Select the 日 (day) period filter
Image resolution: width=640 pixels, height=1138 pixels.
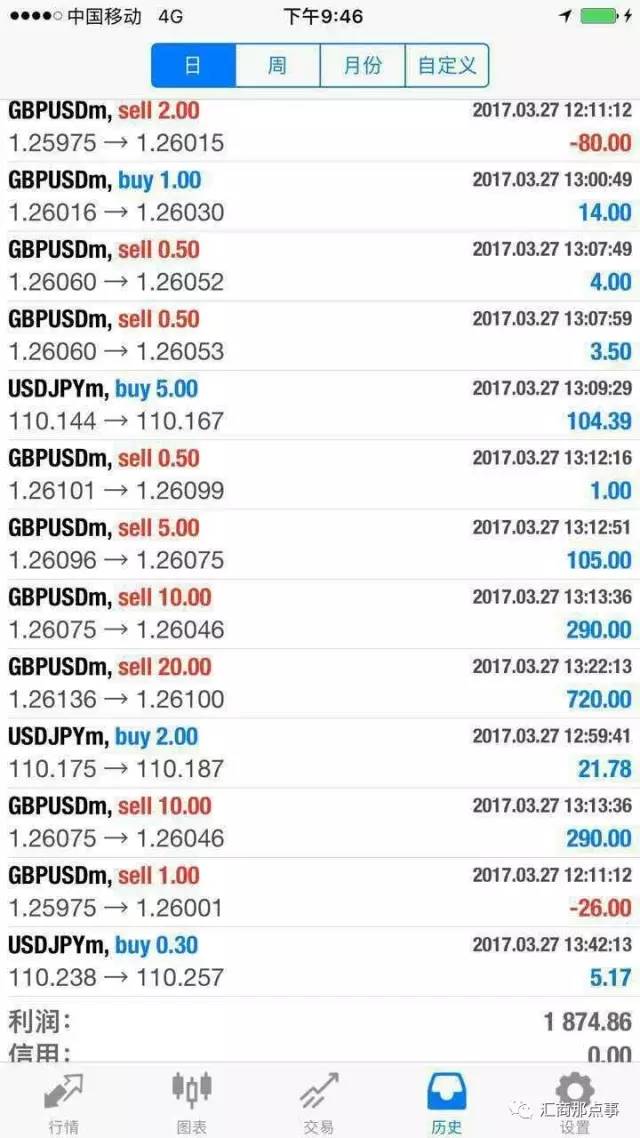coord(193,66)
